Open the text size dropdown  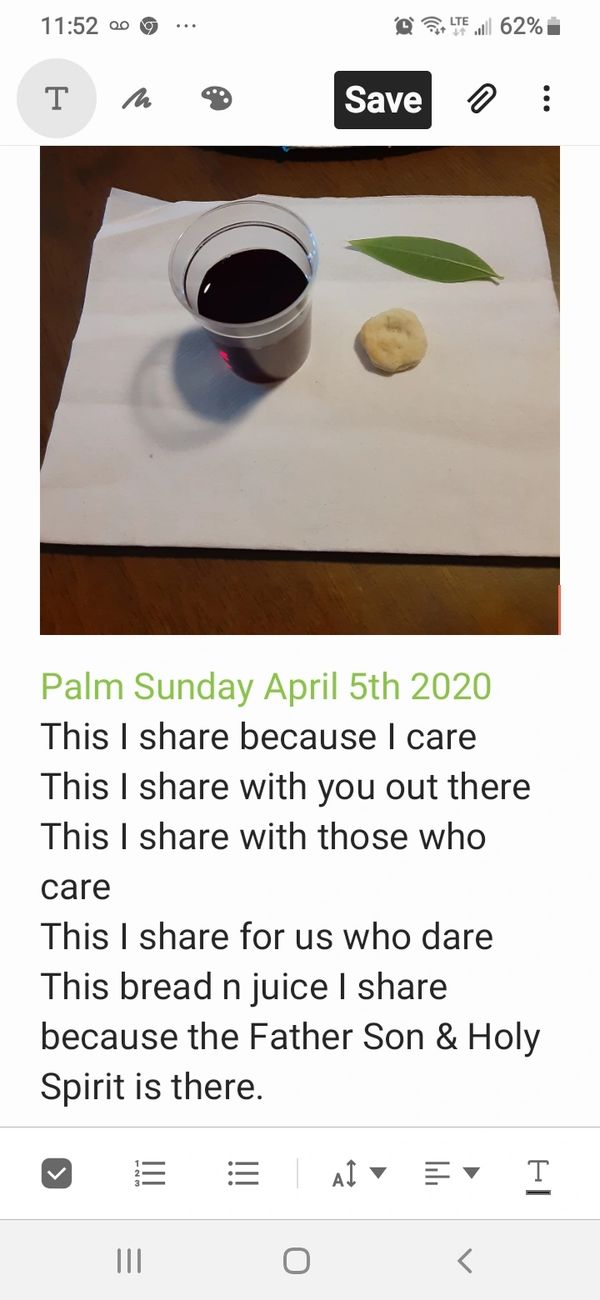[x=358, y=1173]
